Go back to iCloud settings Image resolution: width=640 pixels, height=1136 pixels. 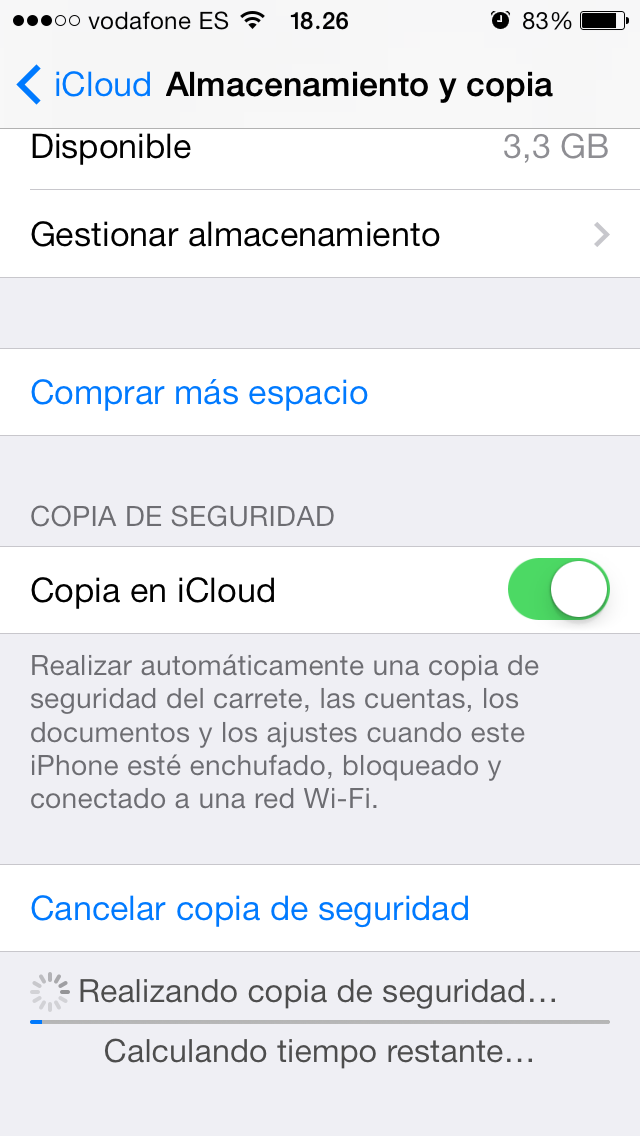(84, 86)
